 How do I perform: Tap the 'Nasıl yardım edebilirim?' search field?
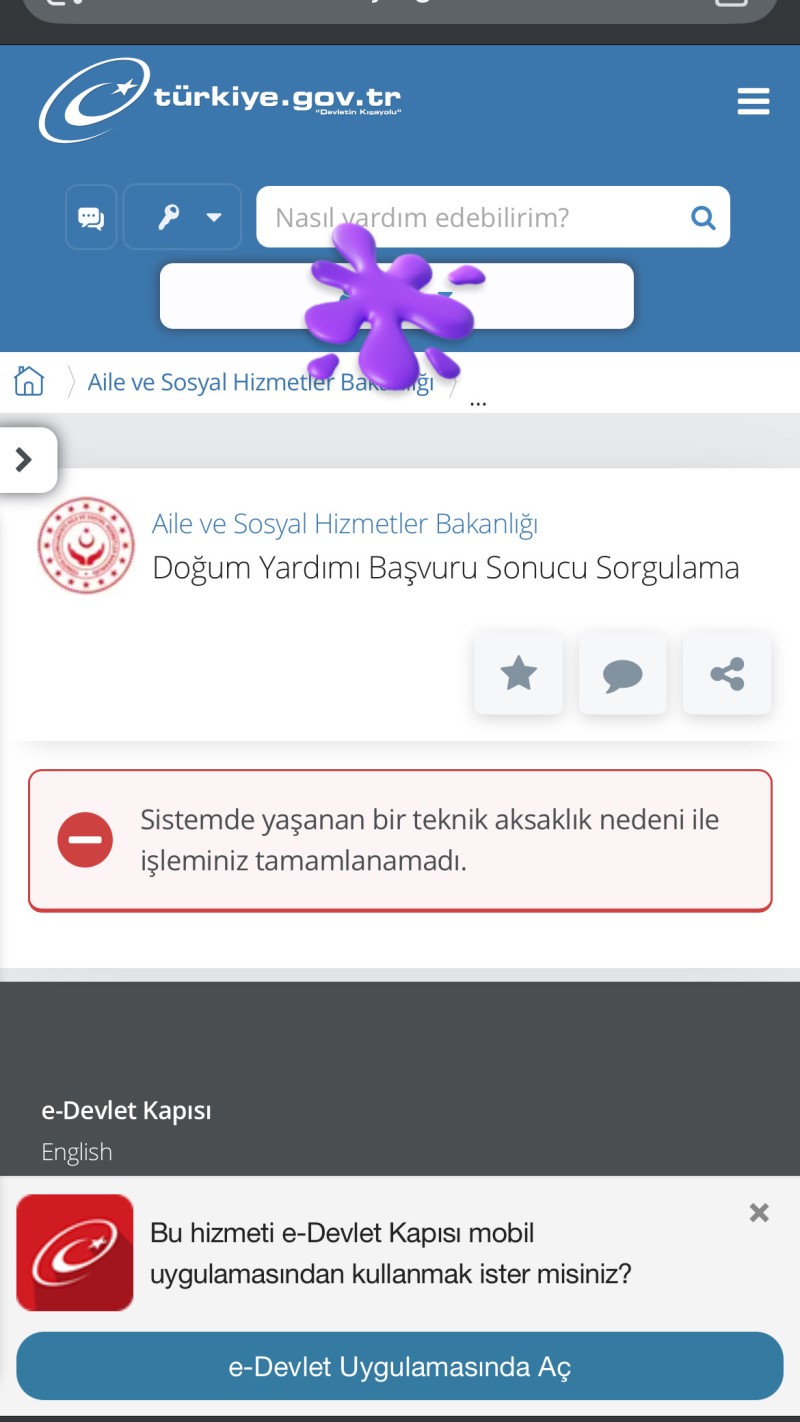[470, 217]
